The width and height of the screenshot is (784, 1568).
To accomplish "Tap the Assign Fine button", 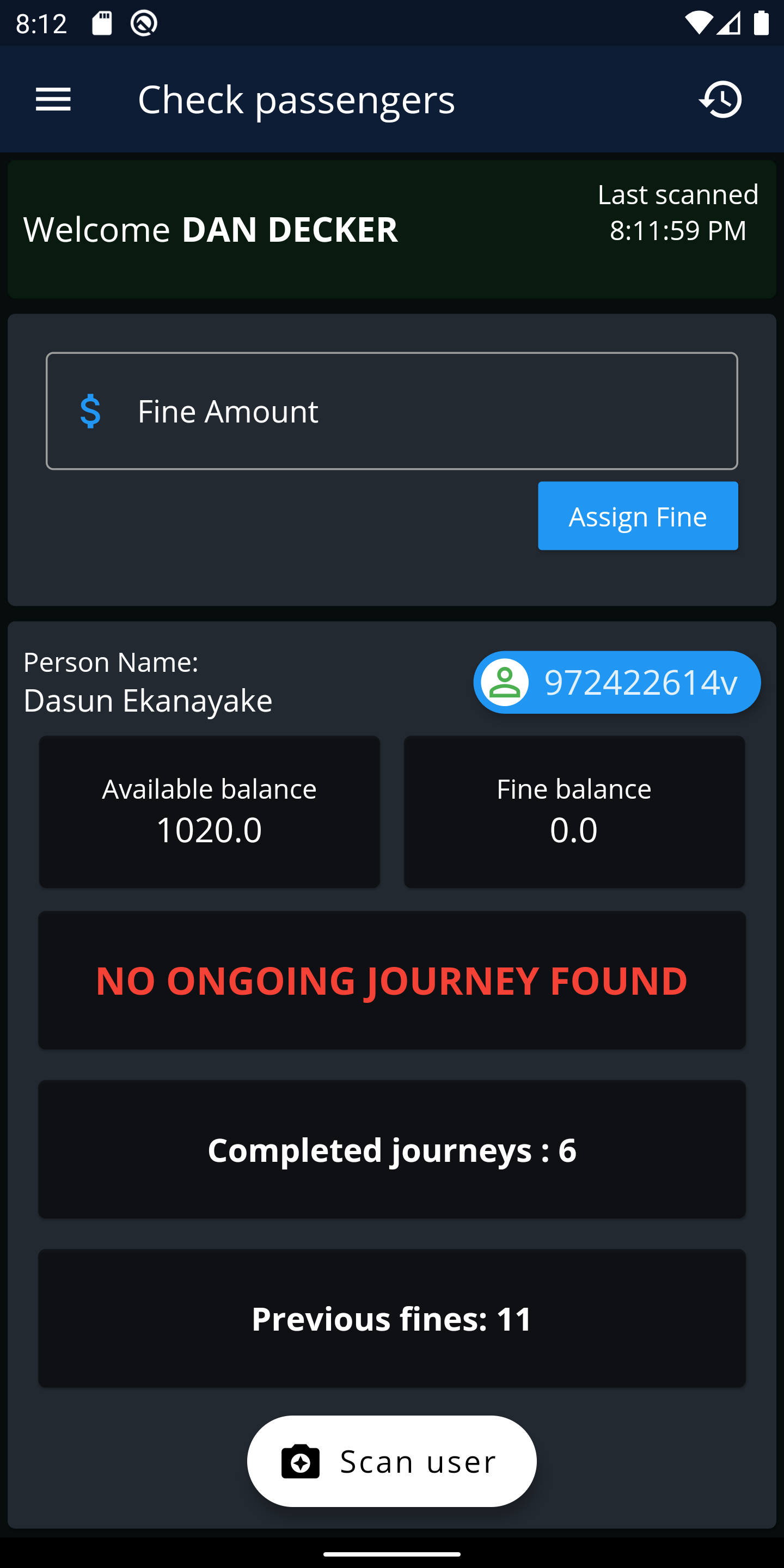I will point(638,516).
